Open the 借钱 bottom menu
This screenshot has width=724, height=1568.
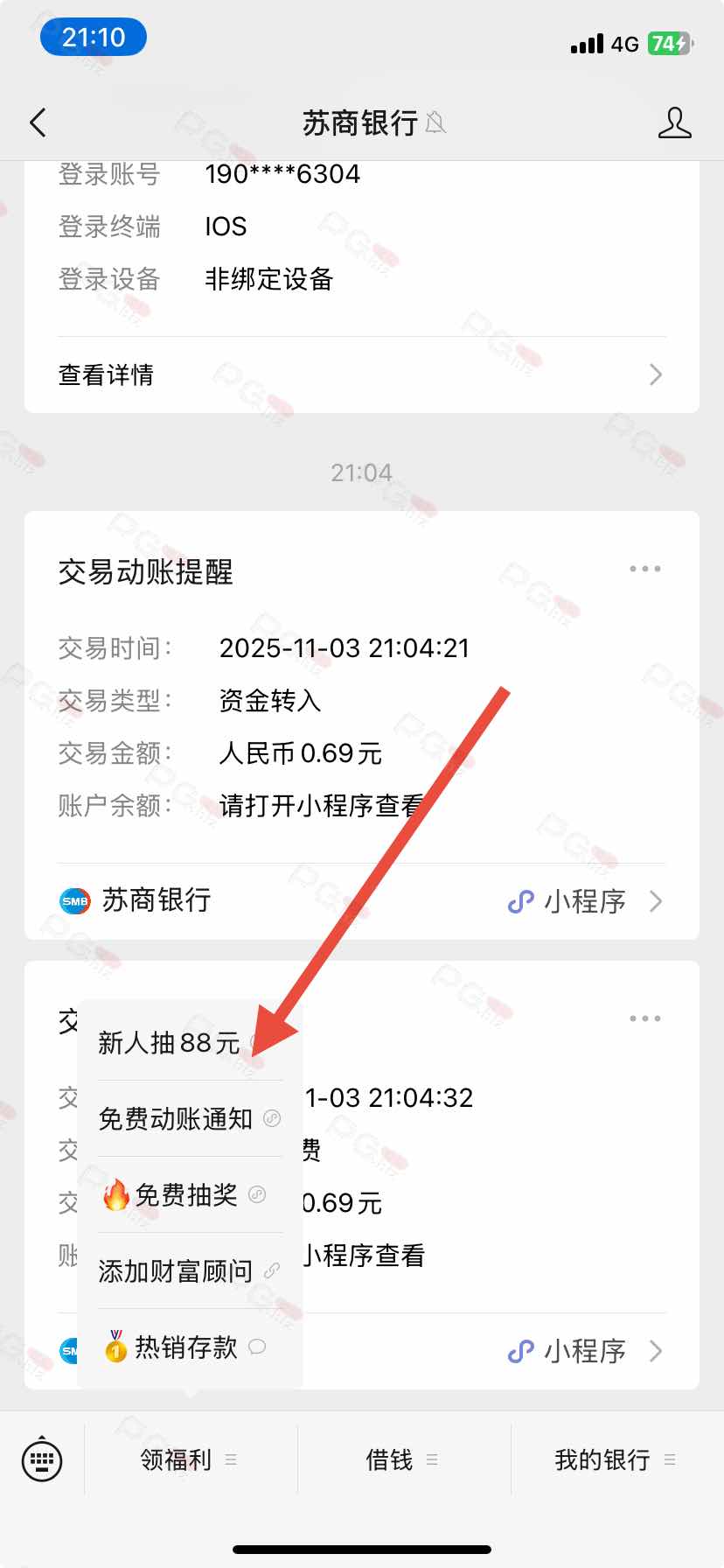pyautogui.click(x=402, y=1459)
